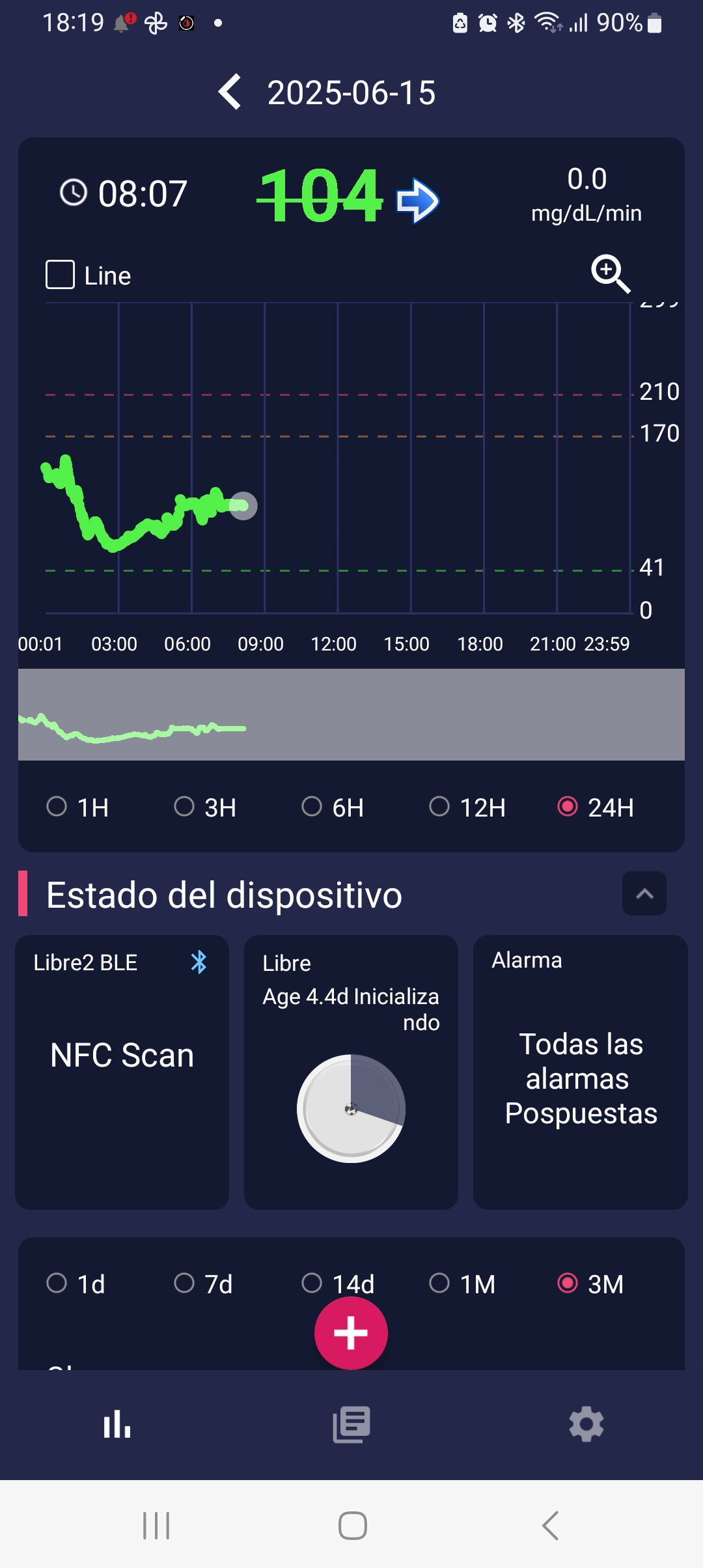Select the 1H time range

click(x=77, y=807)
